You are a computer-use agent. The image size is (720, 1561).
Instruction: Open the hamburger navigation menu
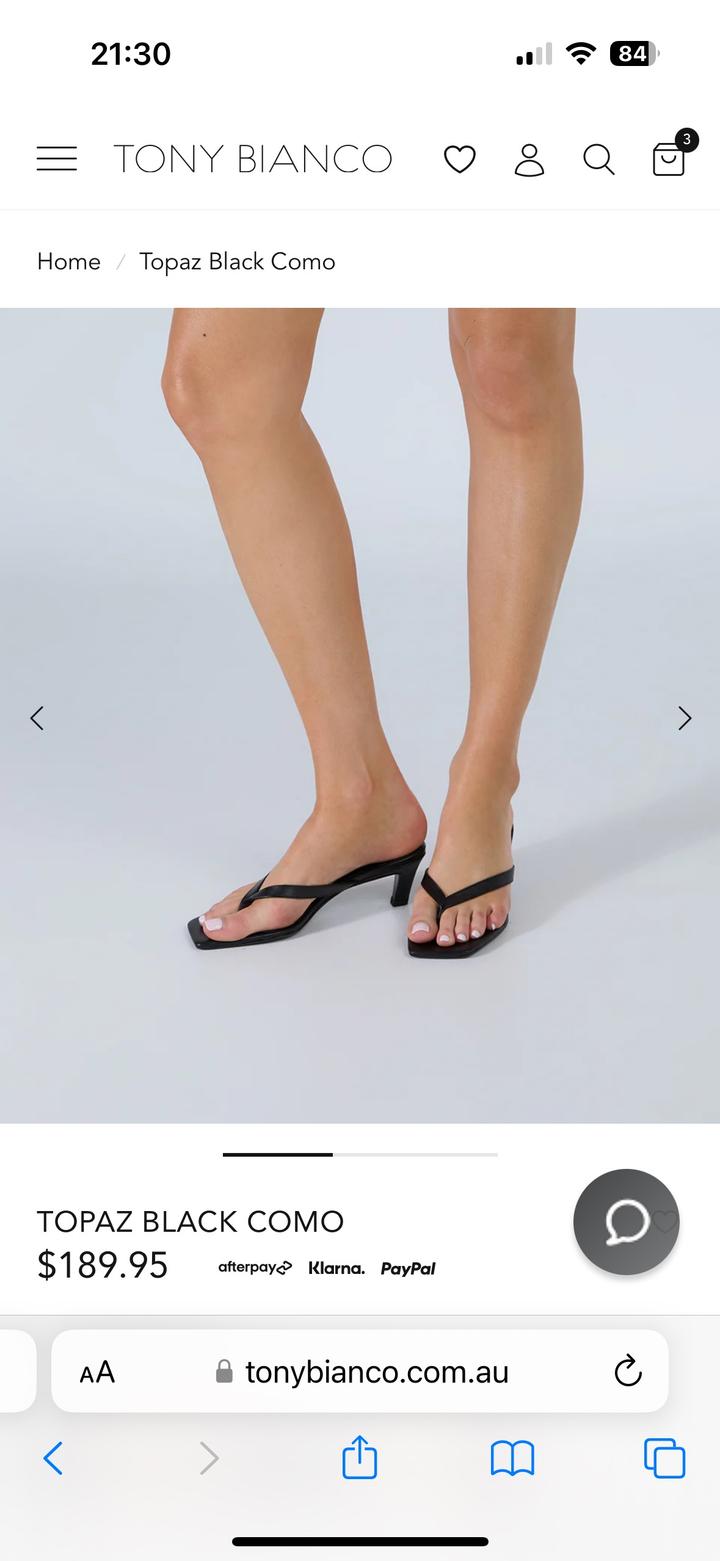(x=57, y=159)
